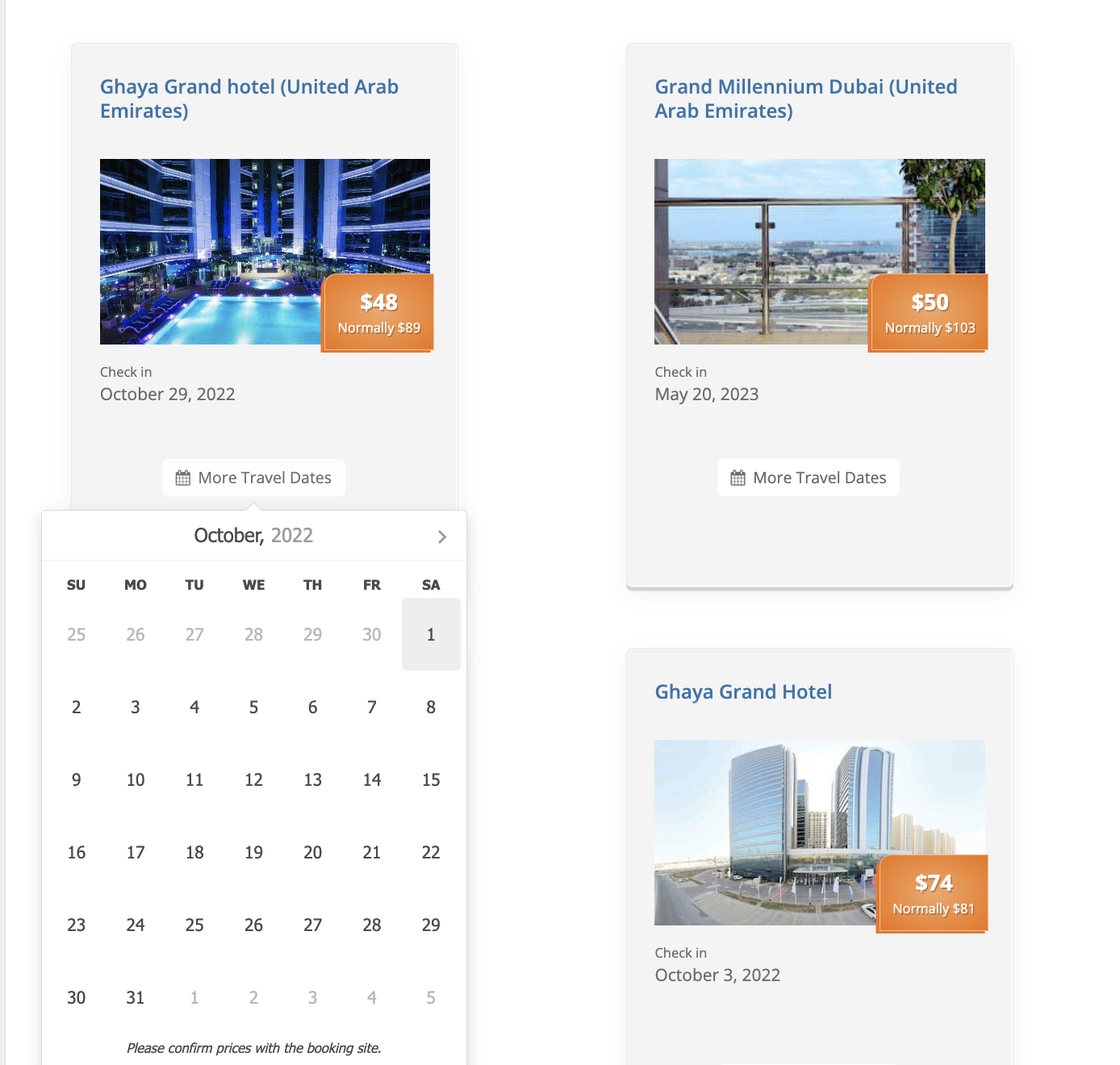
Task: Select October 29 in the calendar
Action: point(431,925)
